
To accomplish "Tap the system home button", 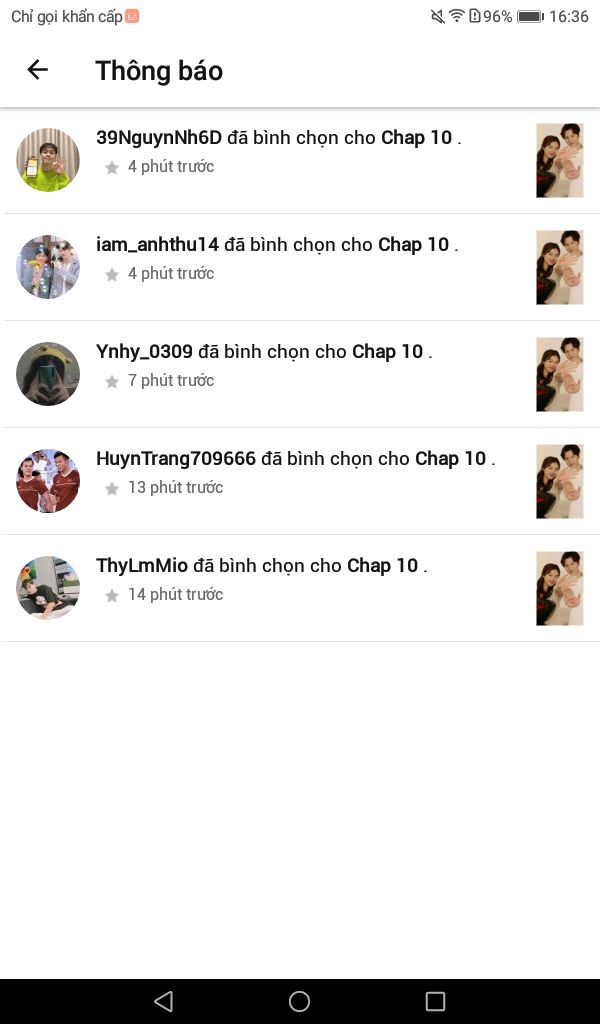I will (x=300, y=1001).
